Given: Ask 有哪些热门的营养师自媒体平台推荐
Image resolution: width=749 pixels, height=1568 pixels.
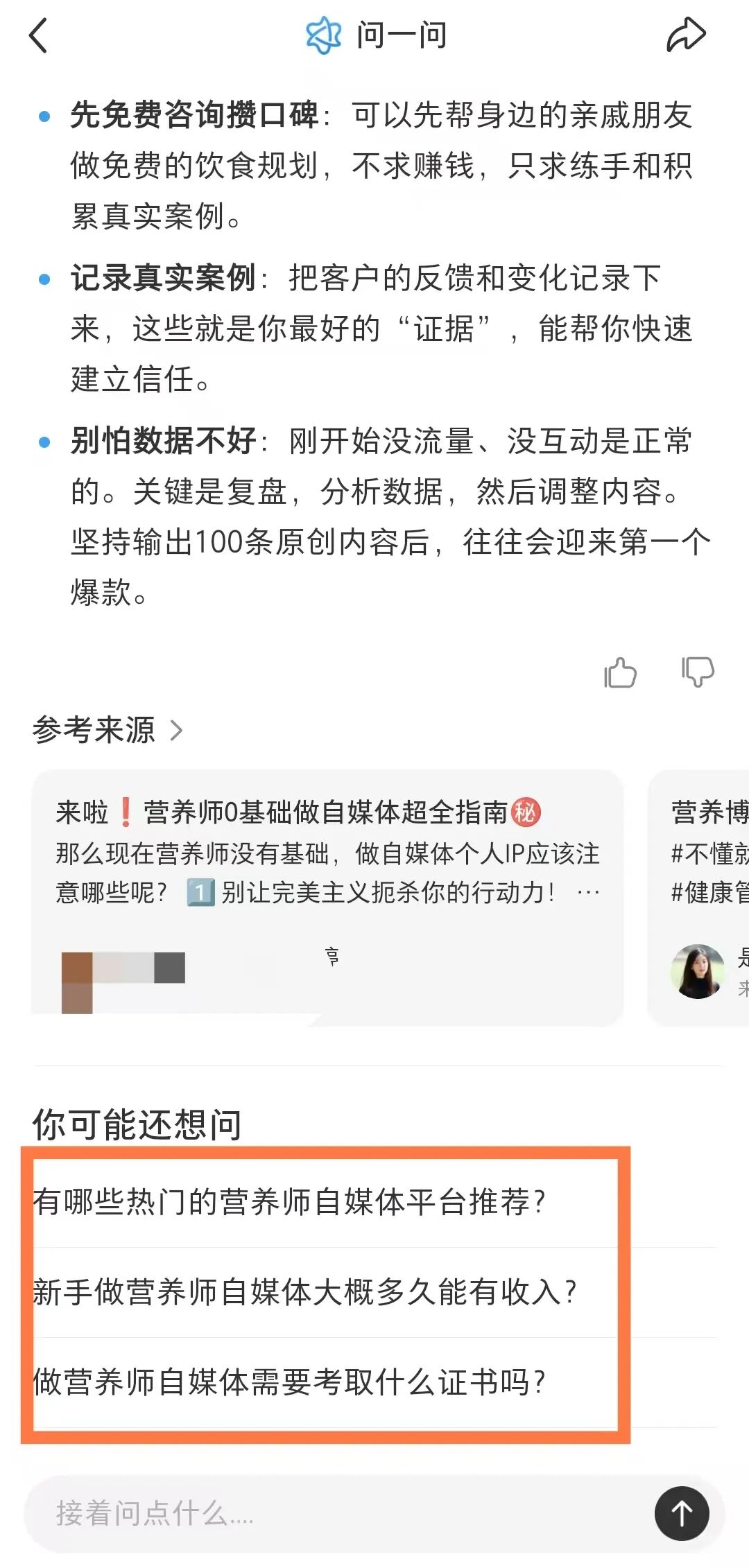Looking at the screenshot, I should (290, 1202).
